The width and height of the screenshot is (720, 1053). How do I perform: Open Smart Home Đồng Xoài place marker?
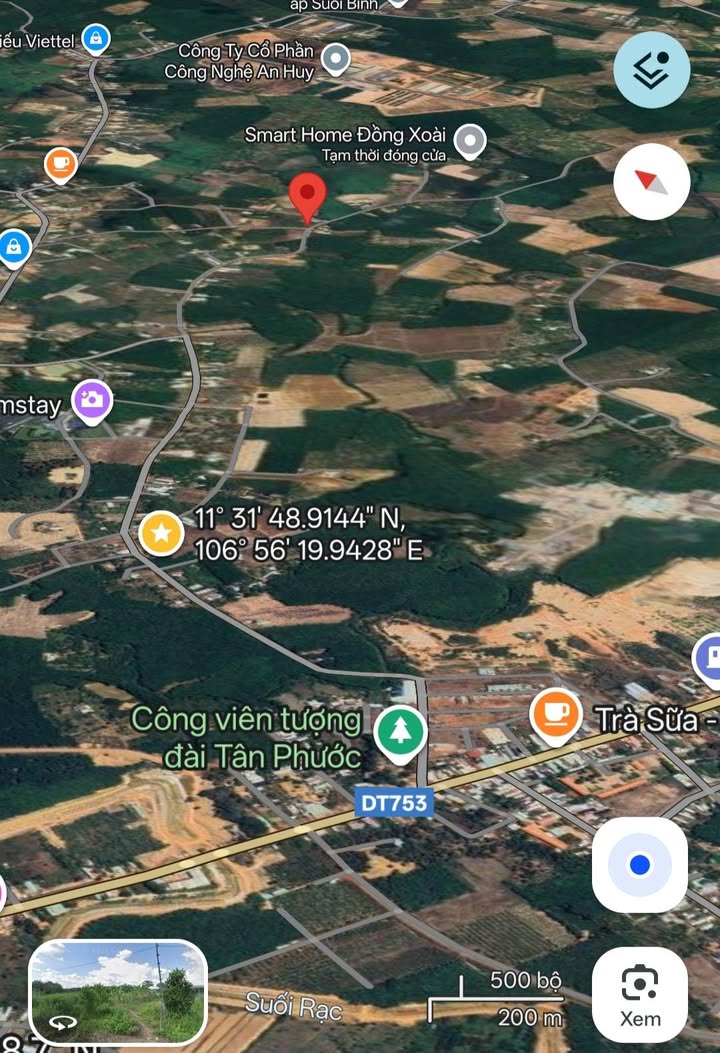coord(470,141)
